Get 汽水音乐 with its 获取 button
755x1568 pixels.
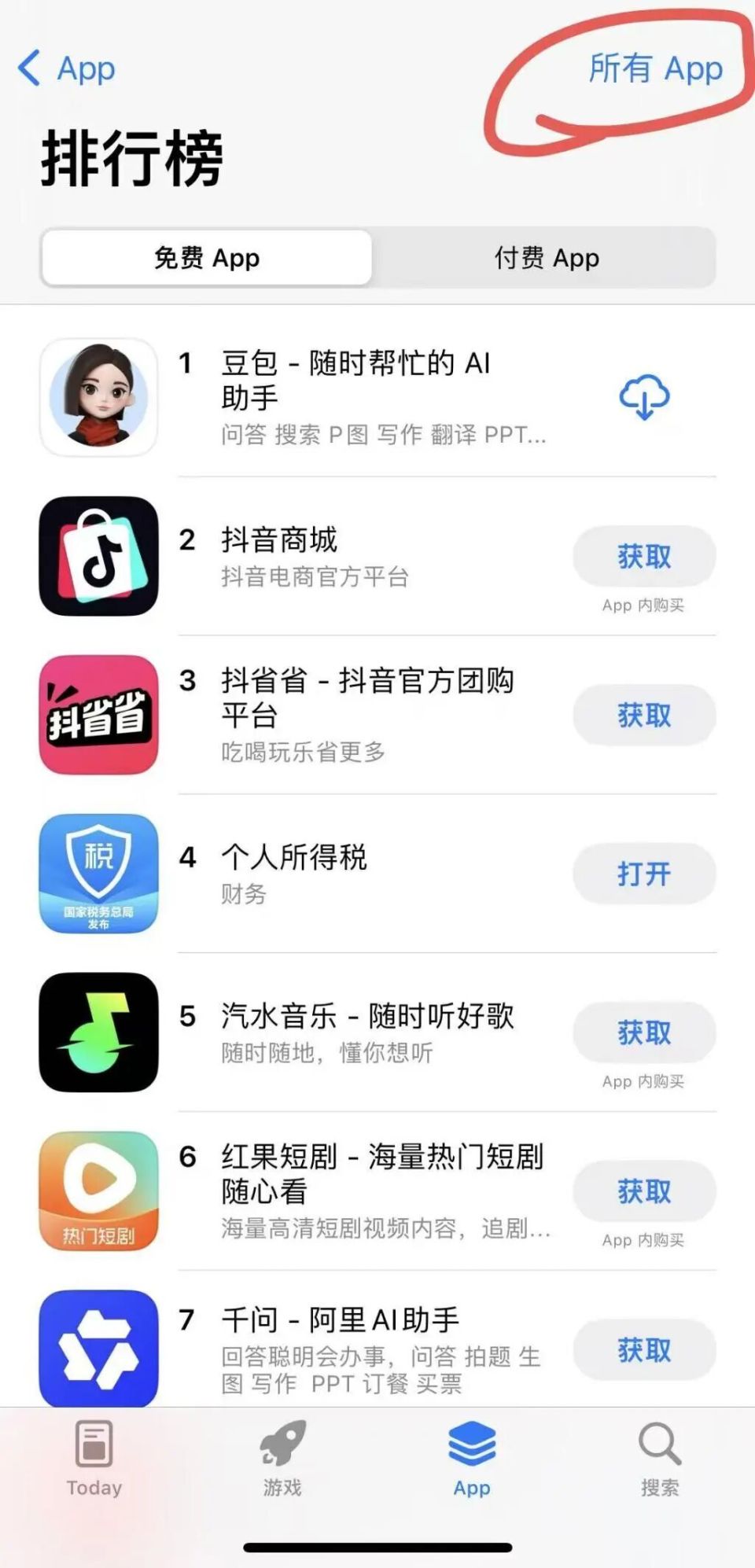click(644, 1034)
